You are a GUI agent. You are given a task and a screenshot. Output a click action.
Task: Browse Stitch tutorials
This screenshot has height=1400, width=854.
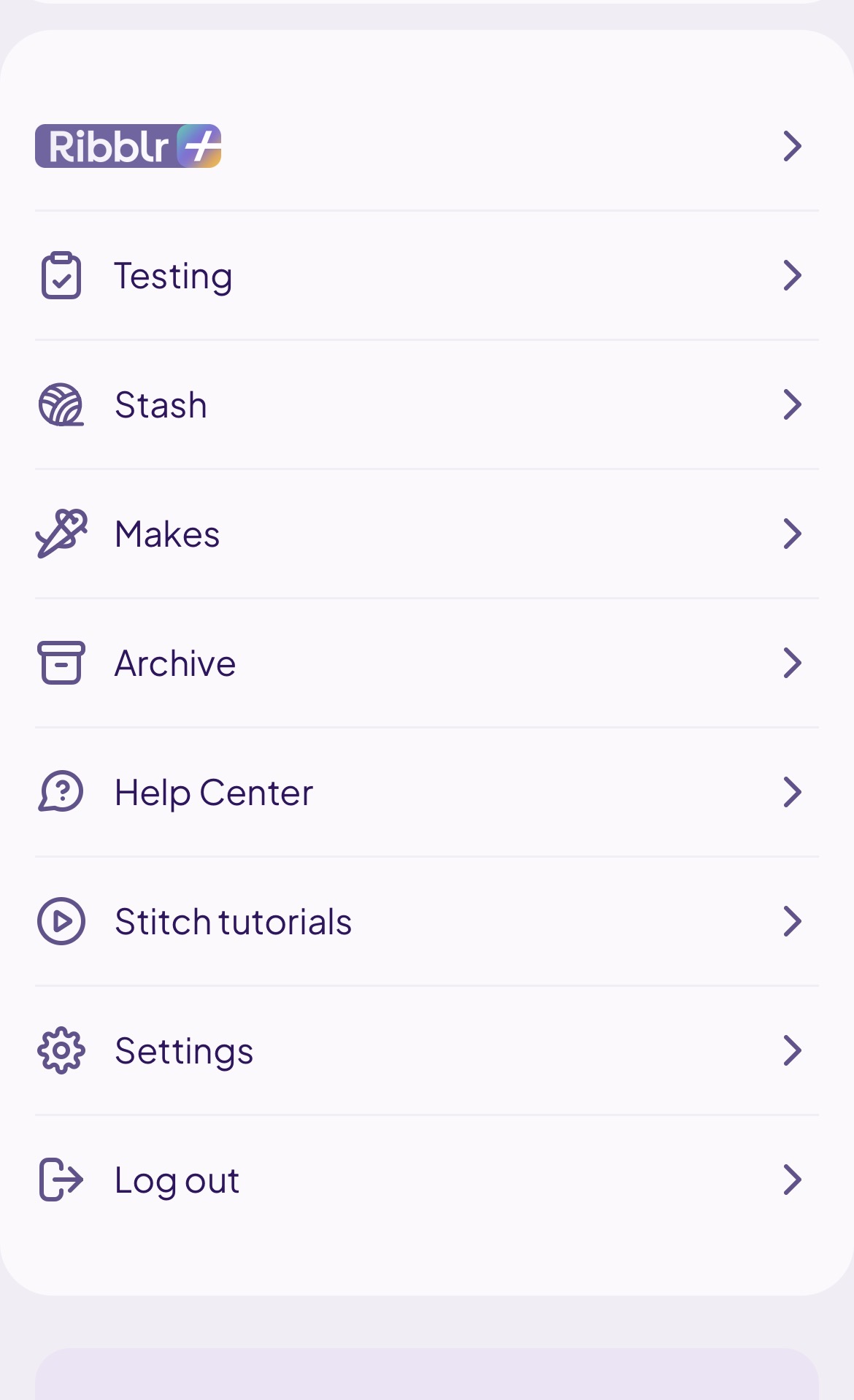(233, 922)
